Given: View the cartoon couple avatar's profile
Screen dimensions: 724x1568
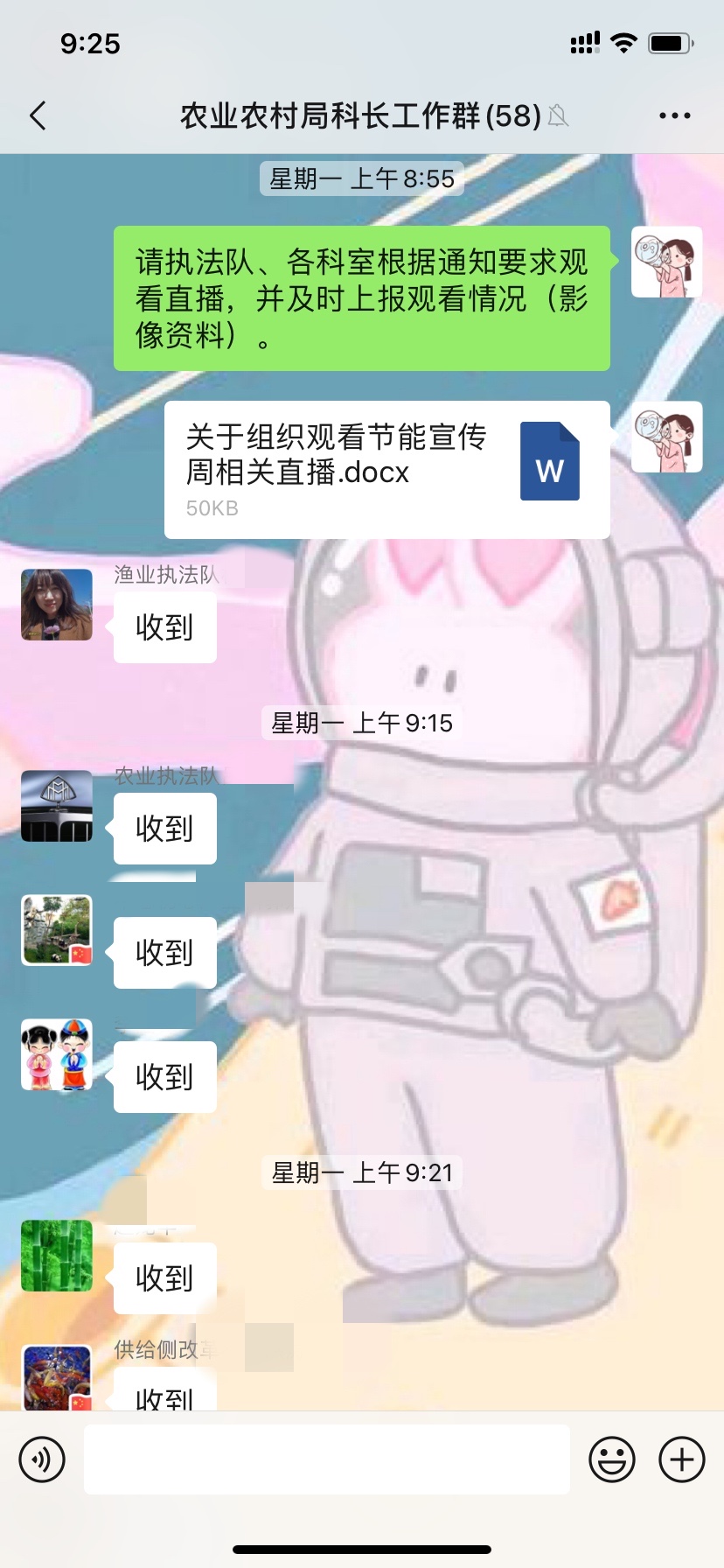Looking at the screenshot, I should pos(57,1054).
